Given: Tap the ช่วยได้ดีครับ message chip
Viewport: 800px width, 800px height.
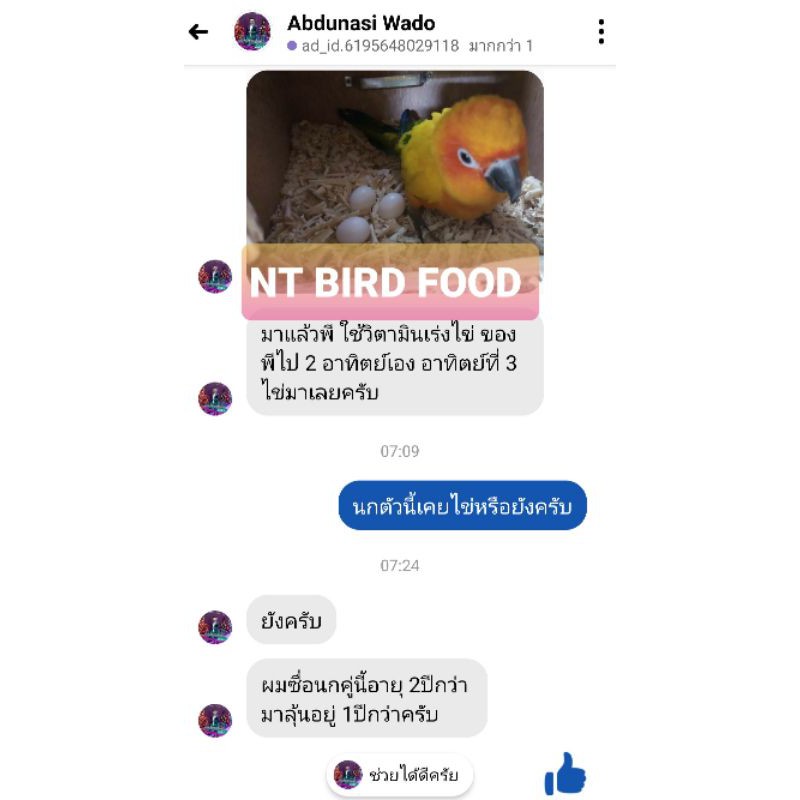Looking at the screenshot, I should (x=399, y=774).
